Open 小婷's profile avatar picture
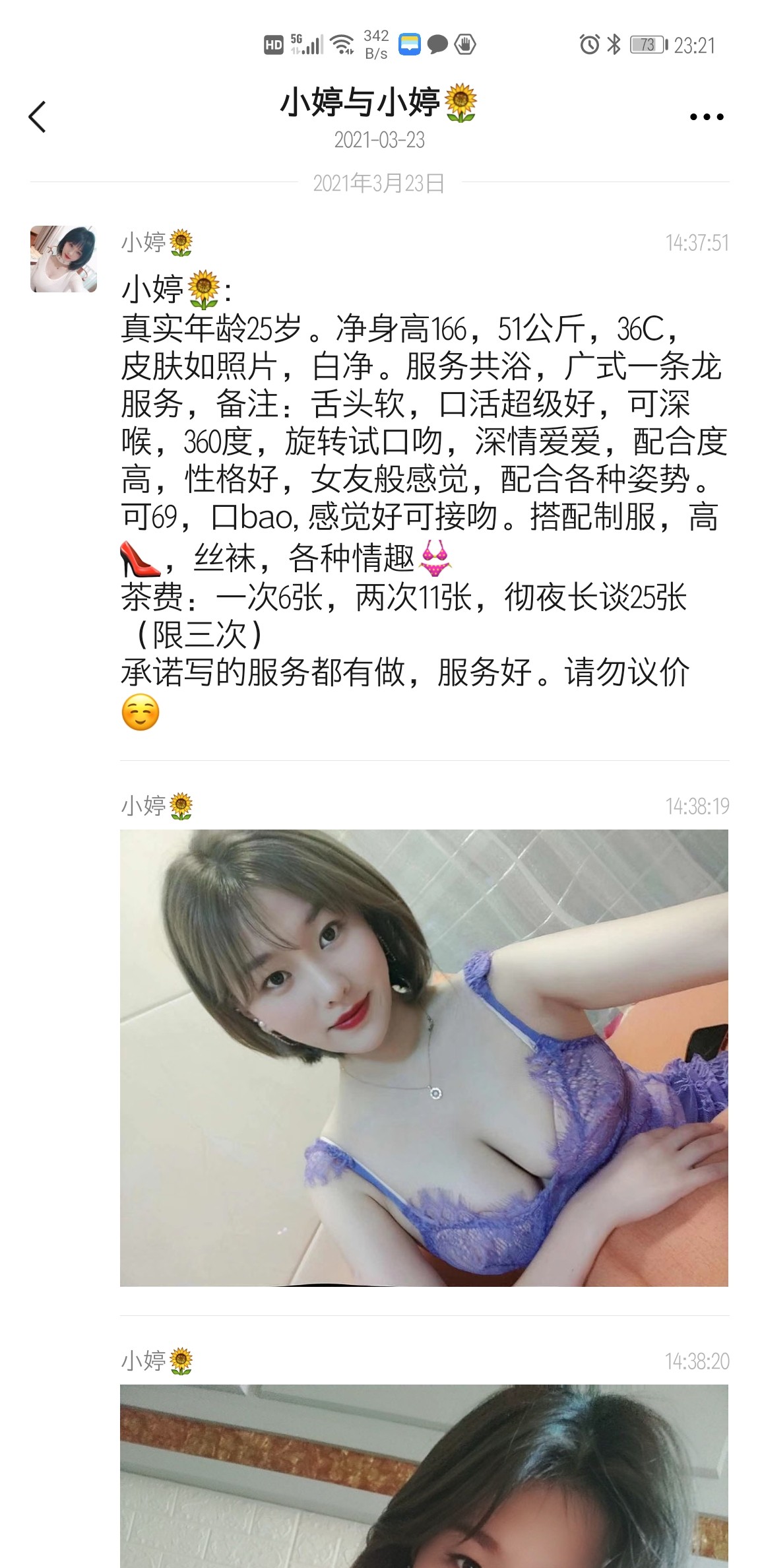The height and width of the screenshot is (1568, 760). [x=63, y=259]
